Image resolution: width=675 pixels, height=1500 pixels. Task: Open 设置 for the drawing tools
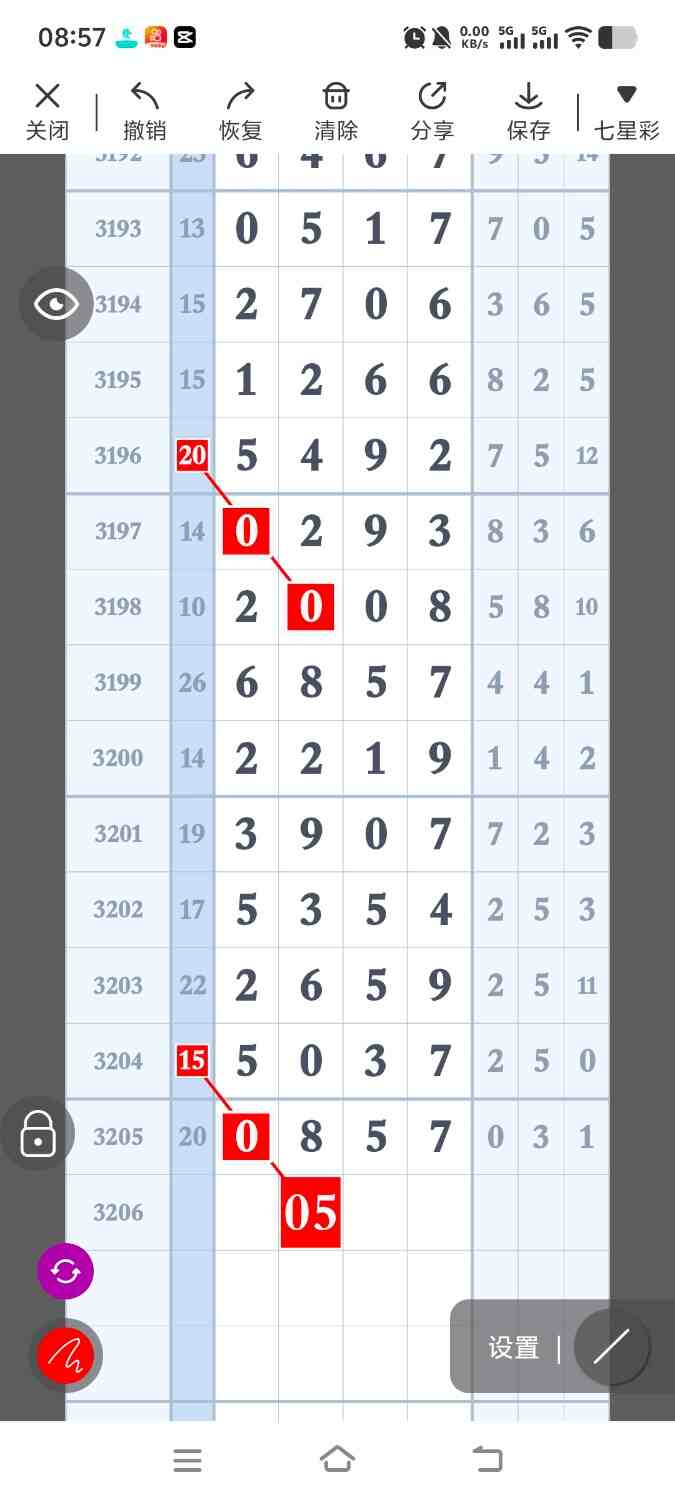point(514,1347)
